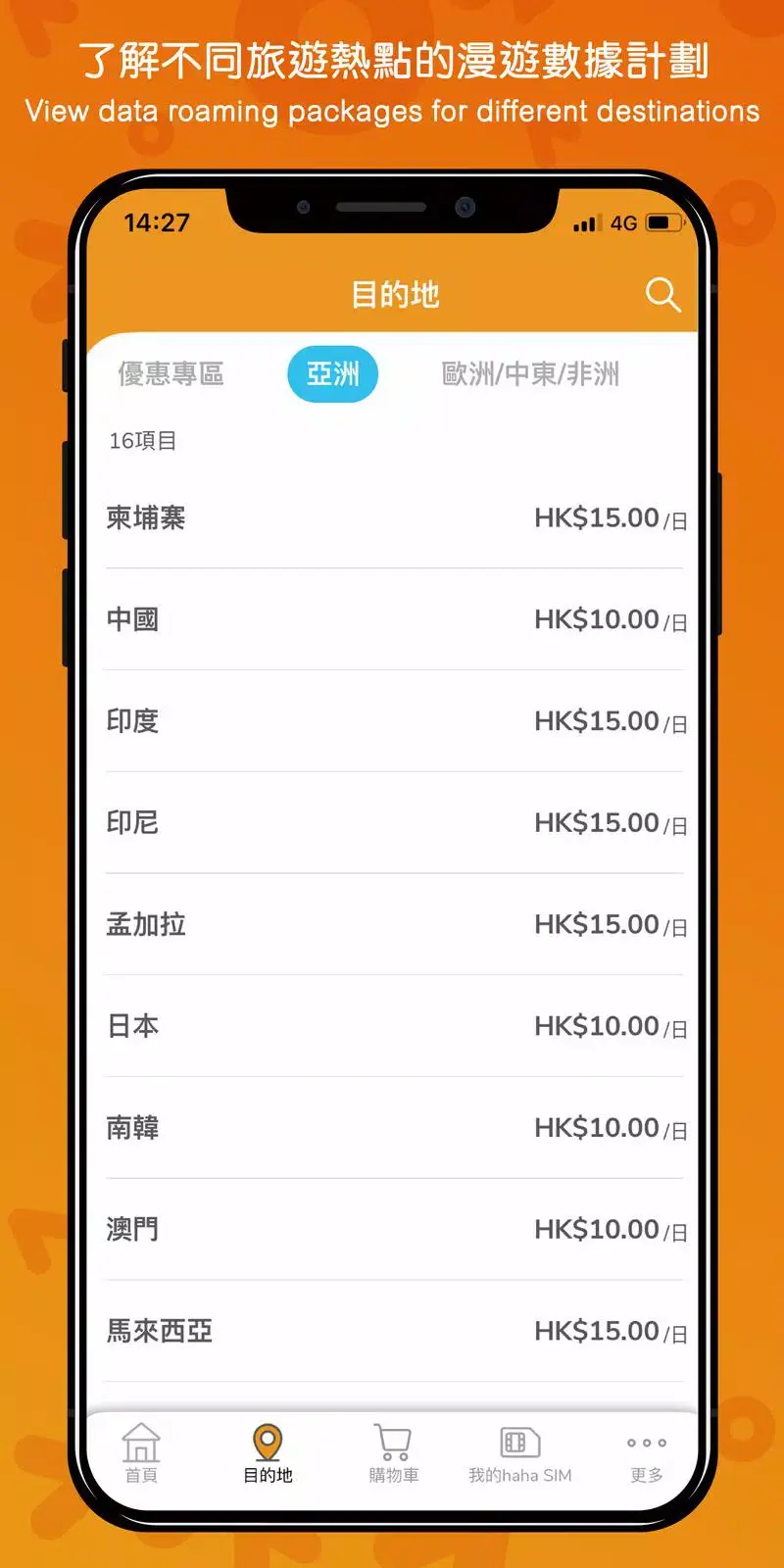Open the 中國 HK$10.00 plan
This screenshot has width=784, height=1568.
coord(392,619)
